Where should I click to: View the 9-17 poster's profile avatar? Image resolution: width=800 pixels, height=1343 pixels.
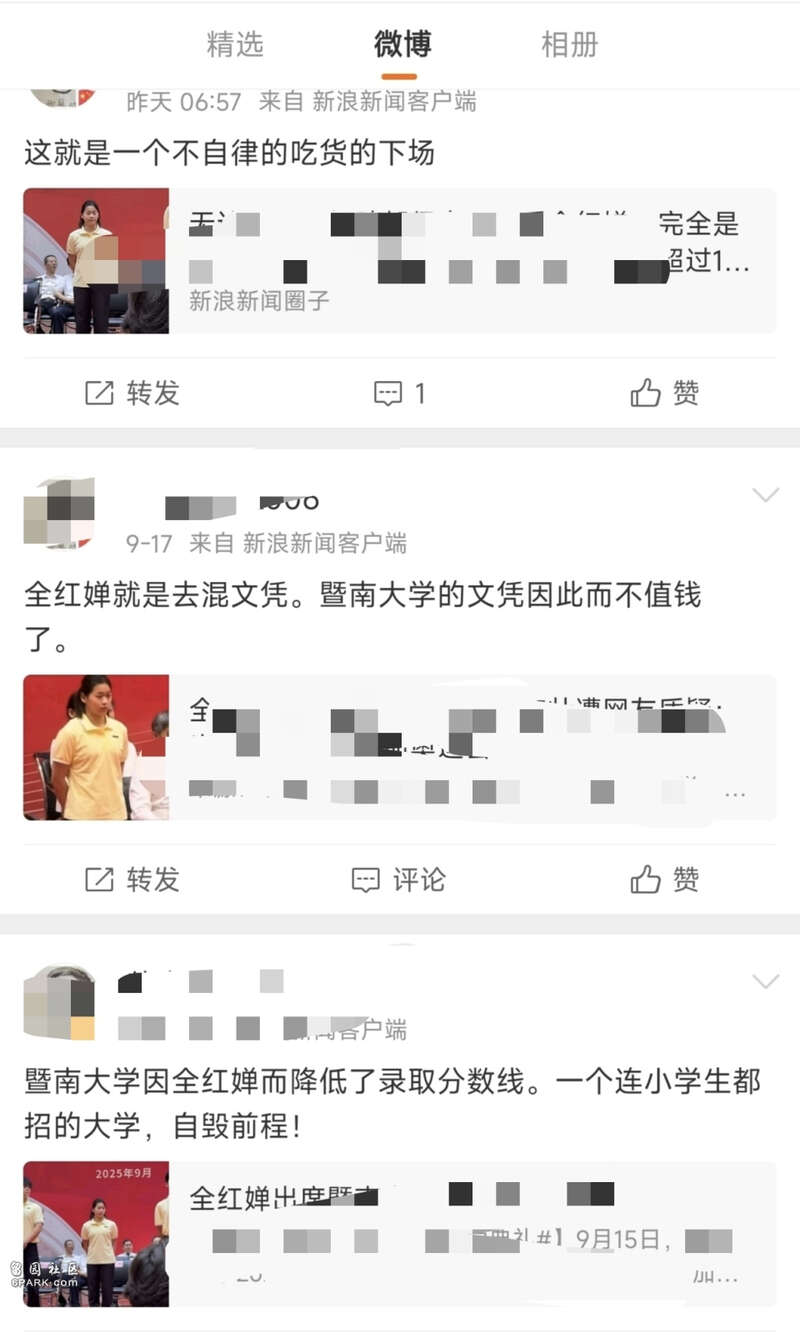(x=58, y=512)
